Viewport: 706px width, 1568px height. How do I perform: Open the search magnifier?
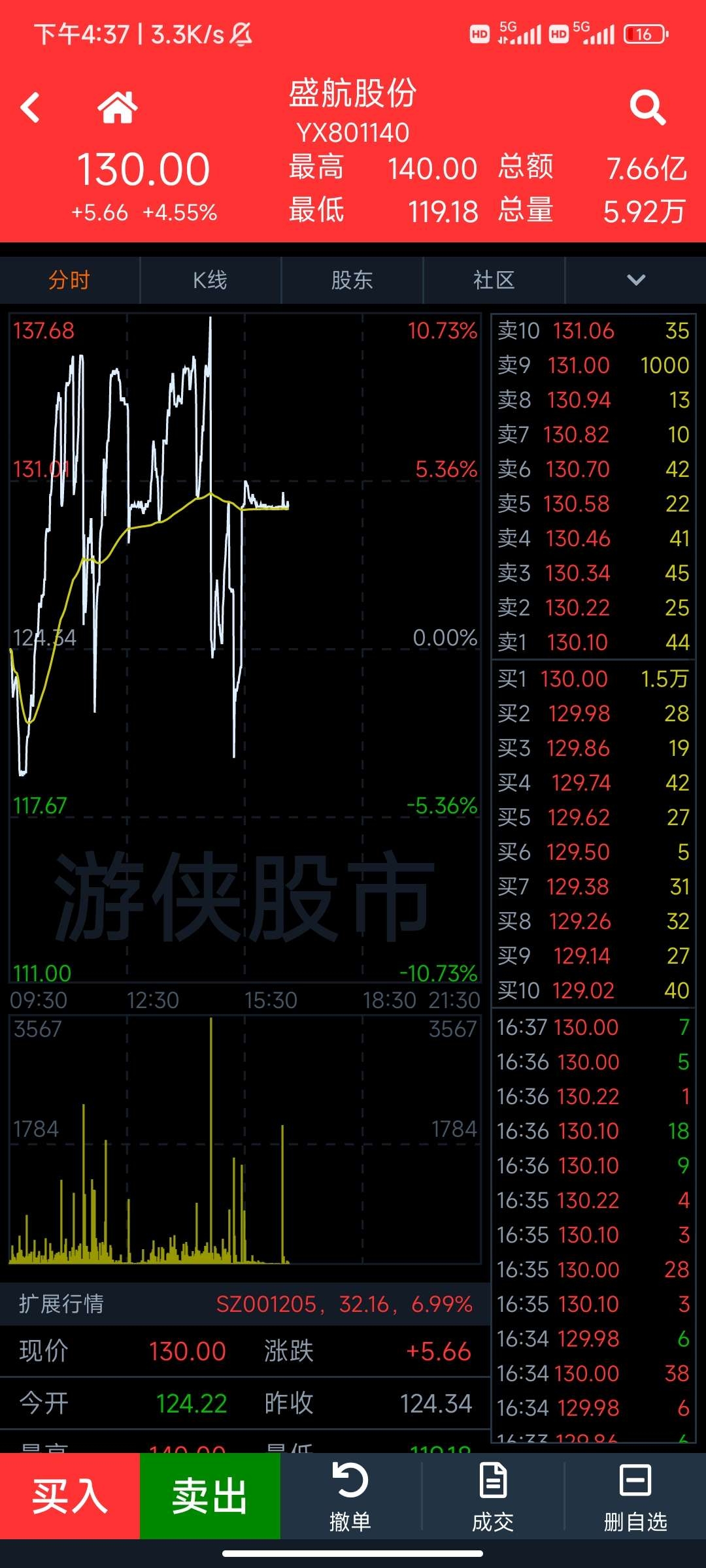[647, 108]
